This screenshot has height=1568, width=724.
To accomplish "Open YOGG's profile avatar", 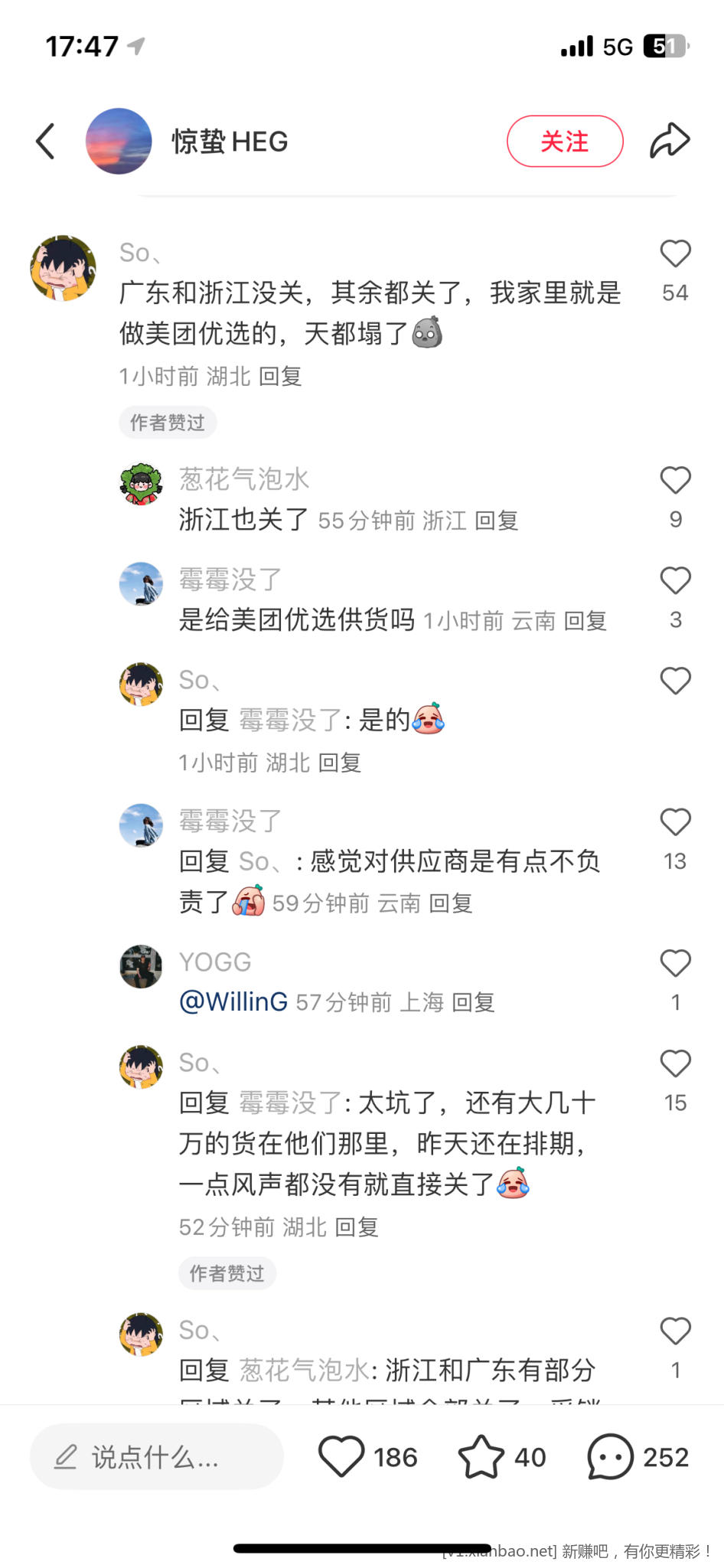I will [x=142, y=966].
